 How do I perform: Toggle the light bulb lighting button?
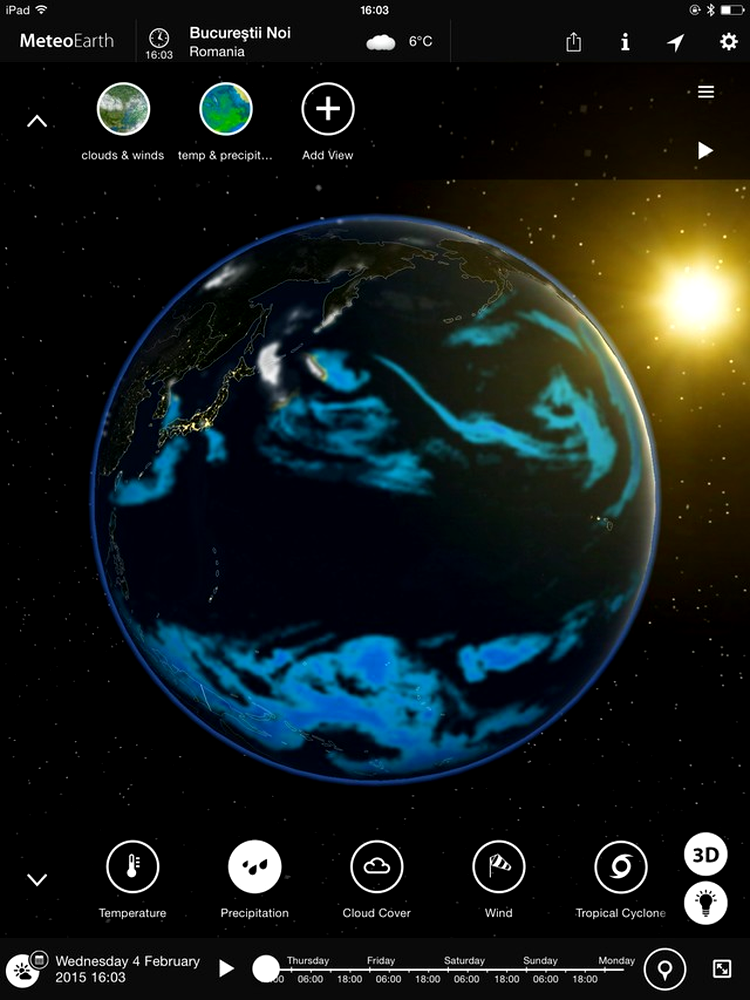click(x=706, y=902)
